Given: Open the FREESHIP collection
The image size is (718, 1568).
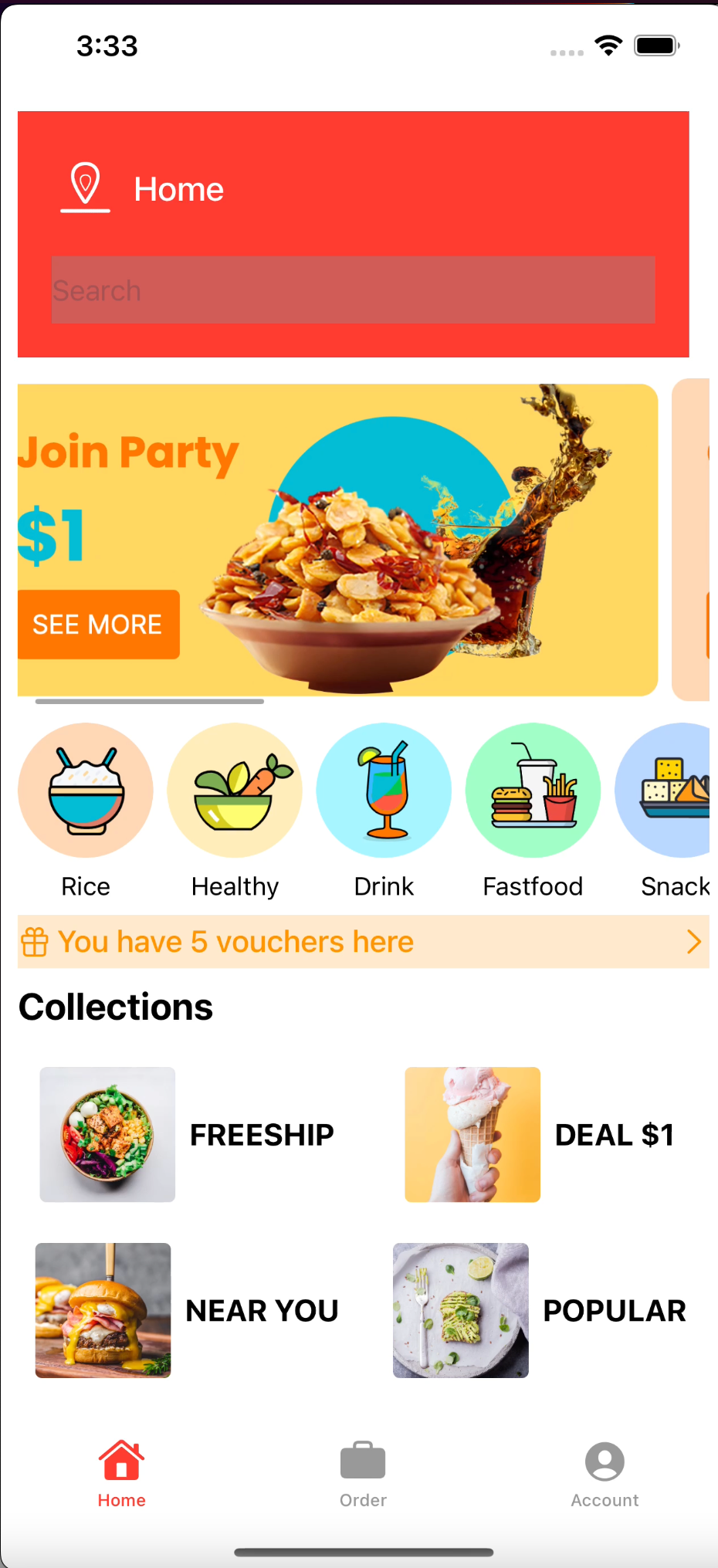Looking at the screenshot, I should (107, 1135).
